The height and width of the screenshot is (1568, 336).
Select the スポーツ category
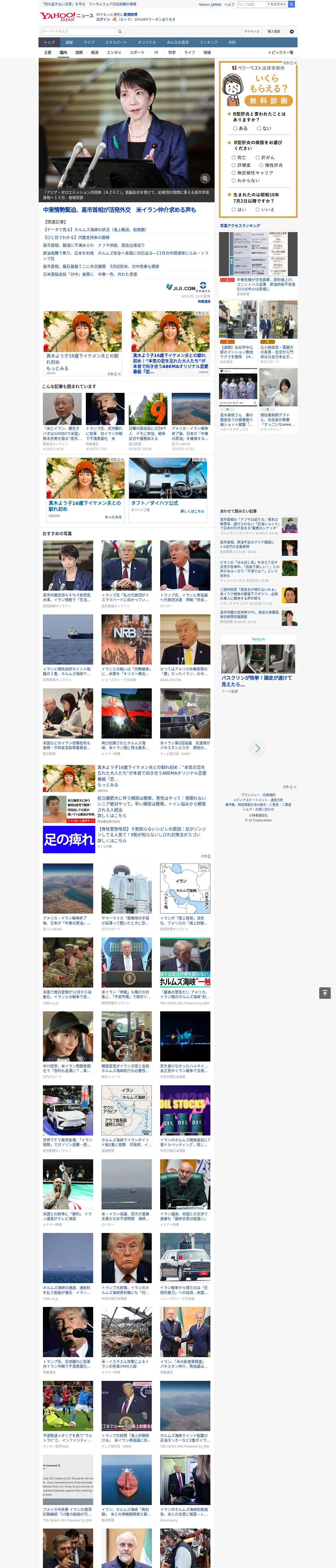[x=137, y=52]
